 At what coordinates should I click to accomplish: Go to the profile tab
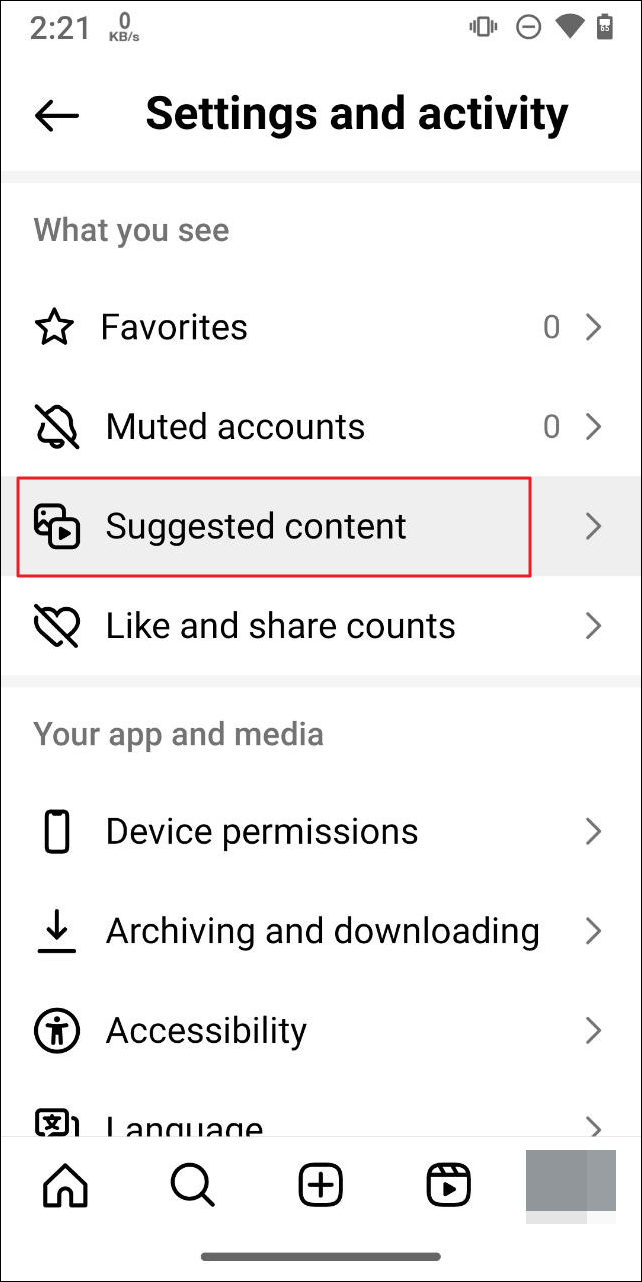pos(571,1187)
